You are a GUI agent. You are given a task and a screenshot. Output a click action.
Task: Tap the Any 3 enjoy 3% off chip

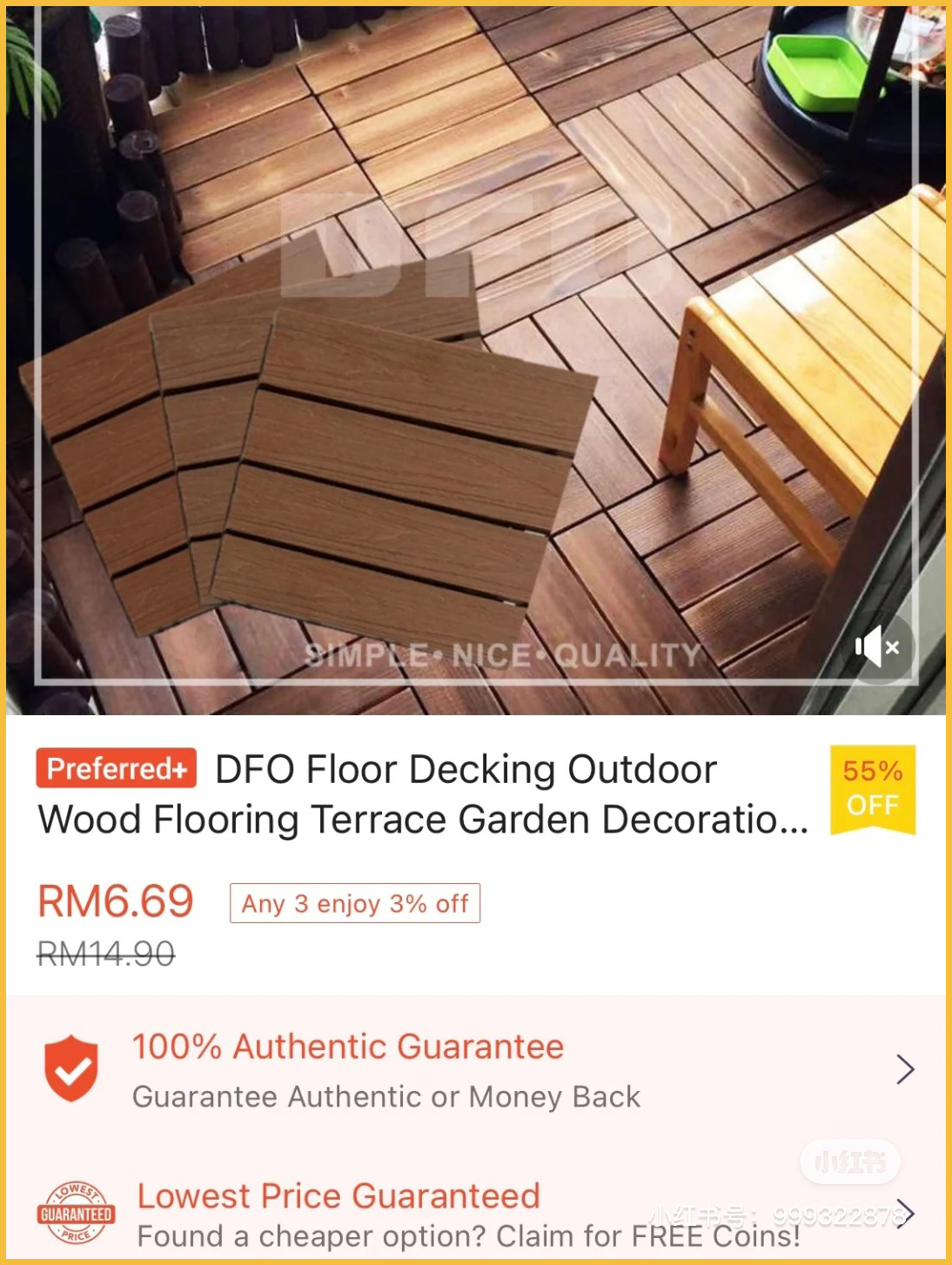coord(355,903)
